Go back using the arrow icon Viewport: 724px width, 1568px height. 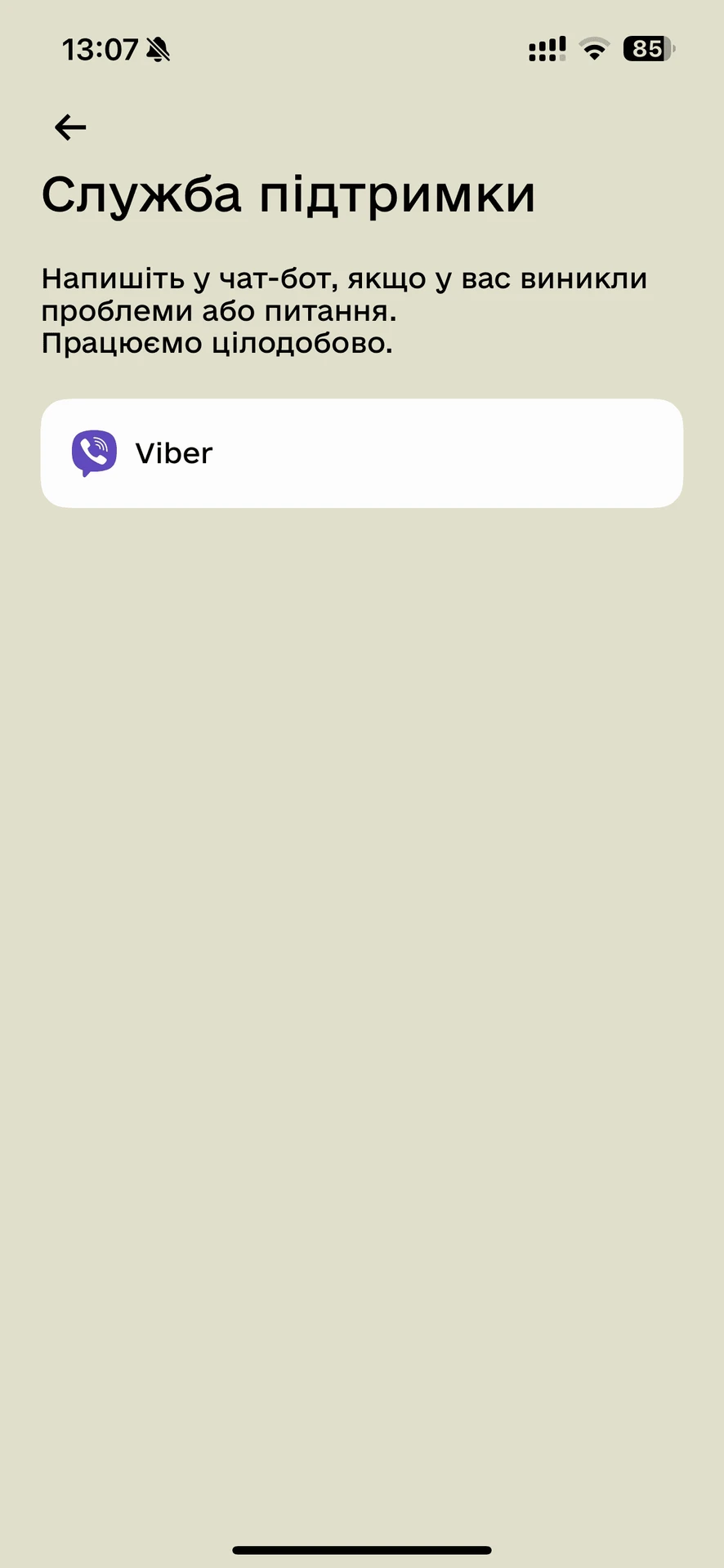coord(70,127)
